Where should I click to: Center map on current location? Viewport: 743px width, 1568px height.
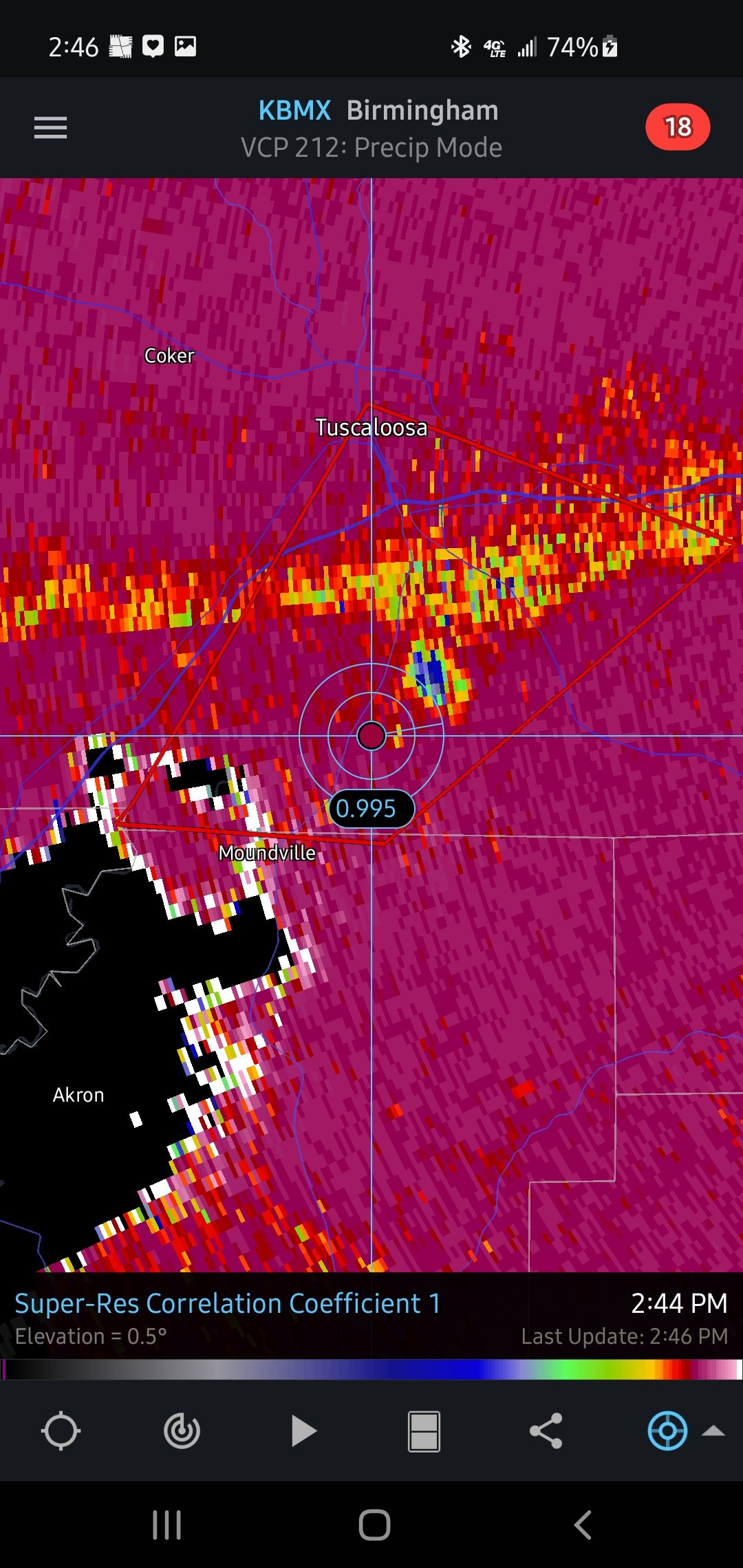click(x=61, y=1431)
